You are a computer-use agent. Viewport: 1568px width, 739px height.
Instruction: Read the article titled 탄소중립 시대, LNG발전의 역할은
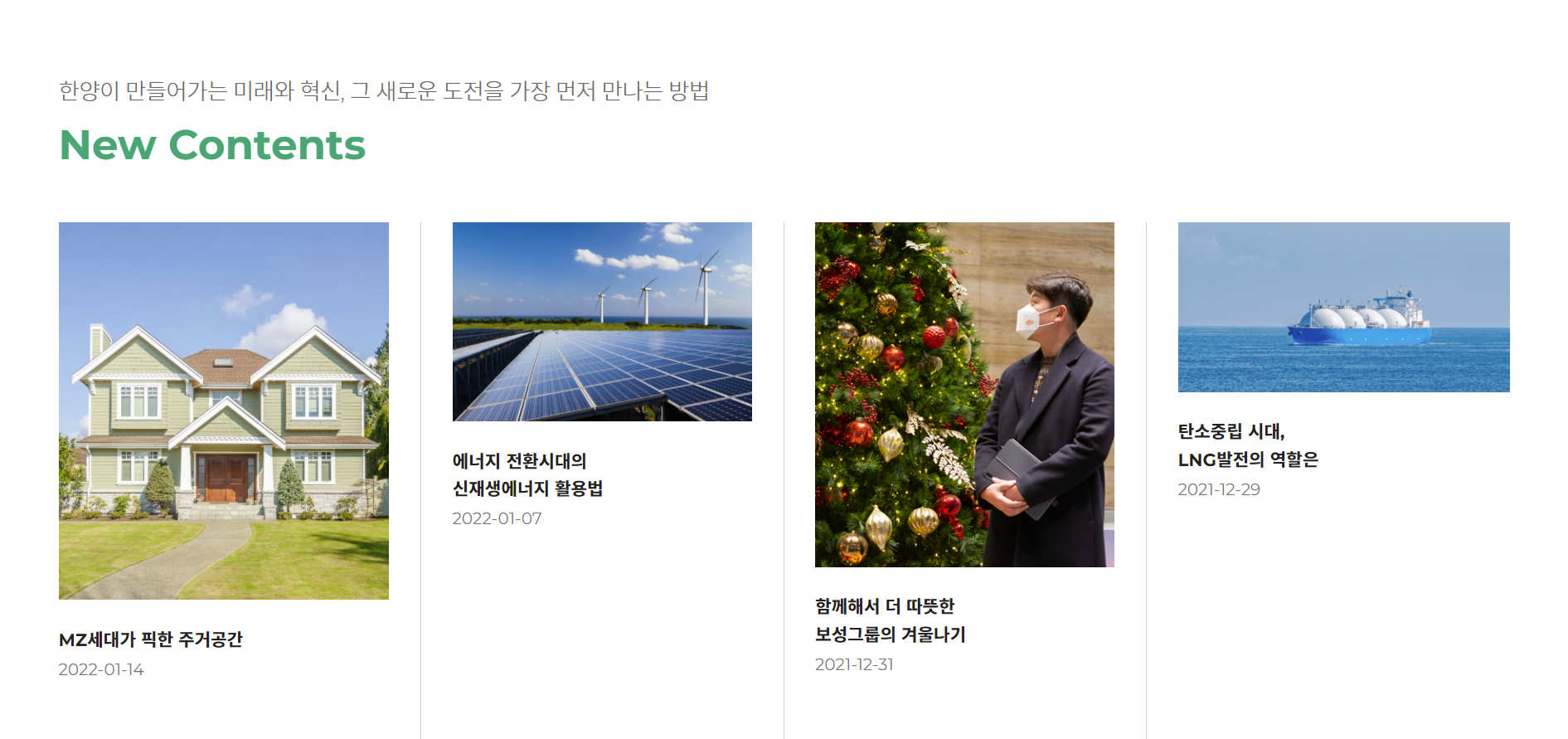tap(1247, 445)
